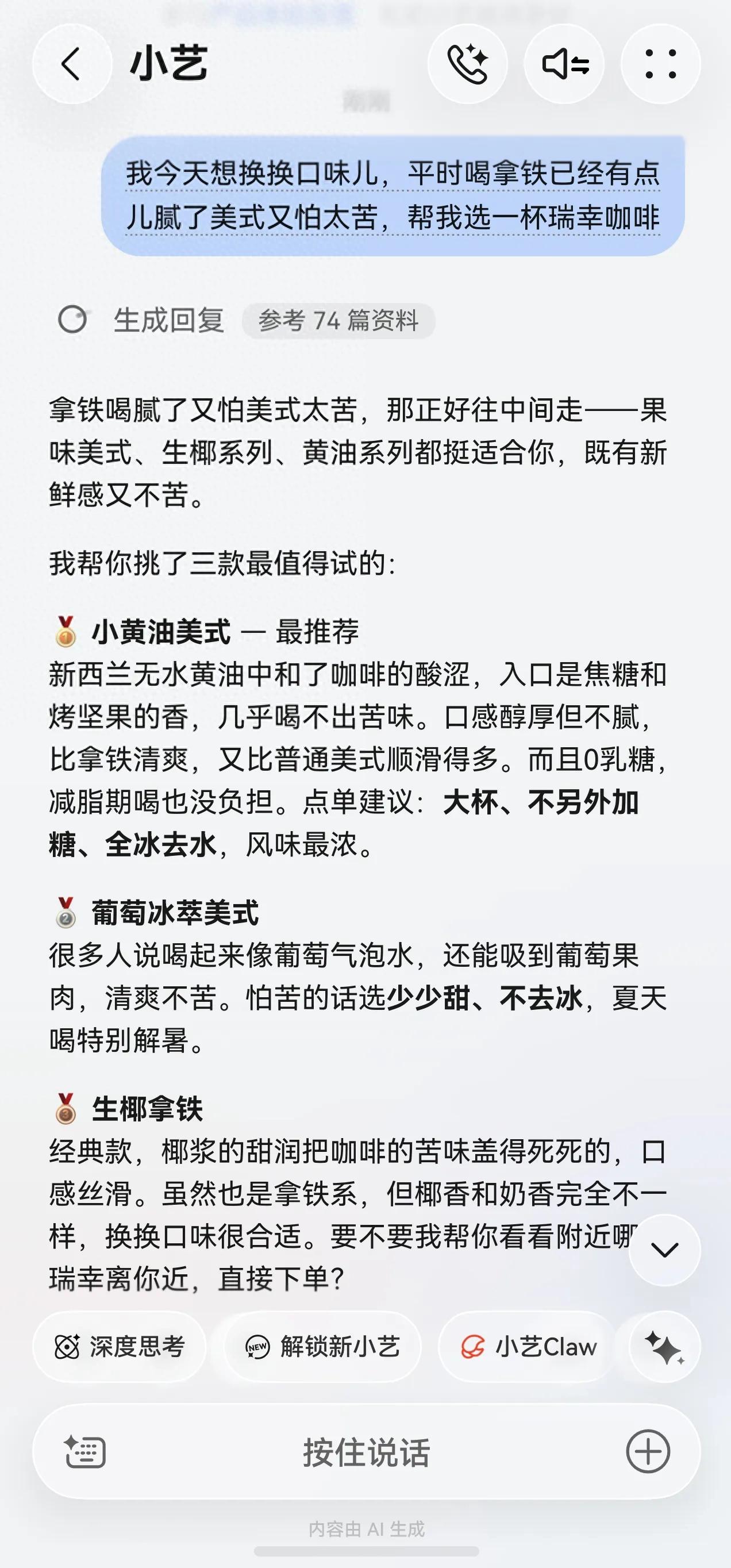Screen dimensions: 731x1568
Task: Tap 按住说话 to speak
Action: (x=367, y=1452)
